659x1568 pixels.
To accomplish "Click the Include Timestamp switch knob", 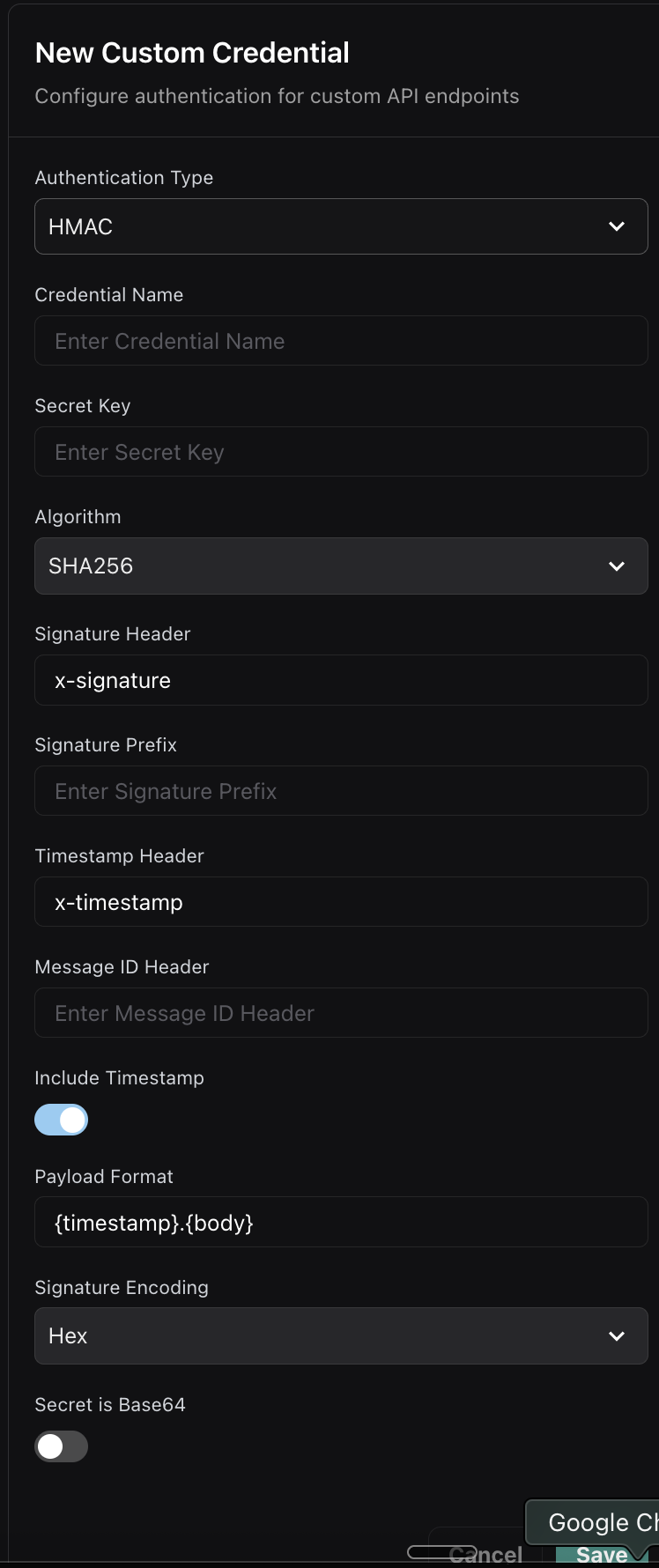I will coord(71,1120).
